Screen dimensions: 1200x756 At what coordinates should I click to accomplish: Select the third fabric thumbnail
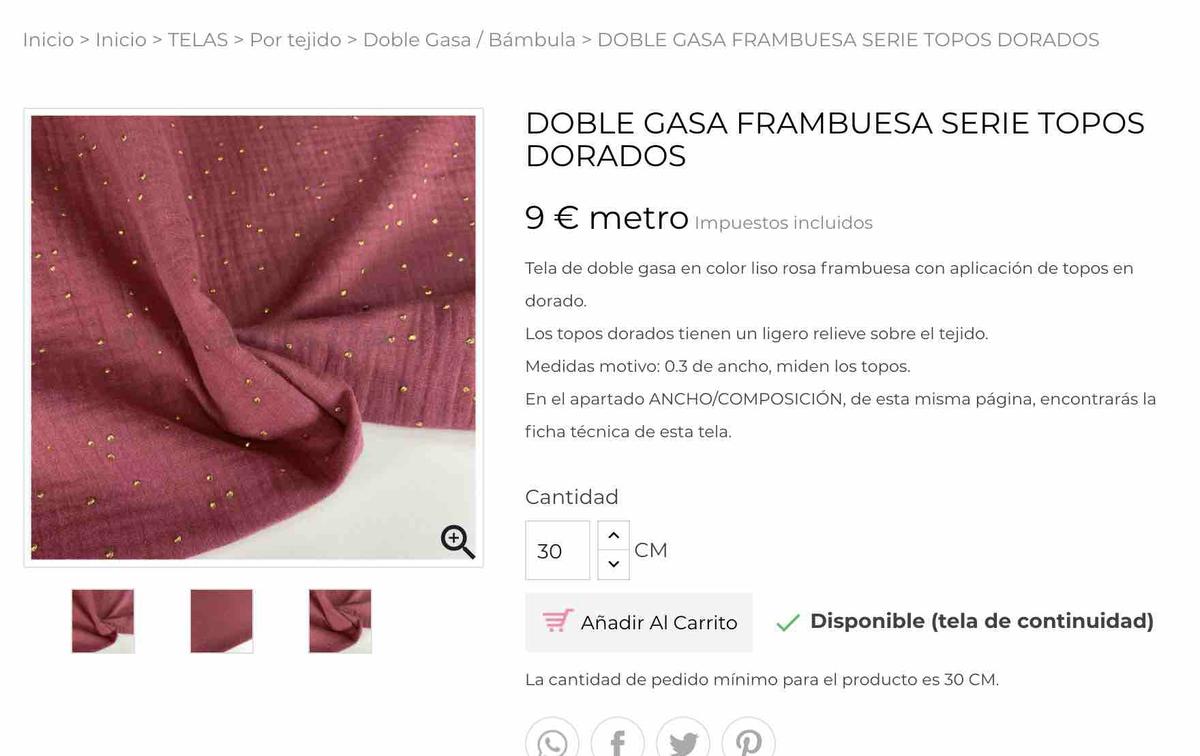(340, 621)
